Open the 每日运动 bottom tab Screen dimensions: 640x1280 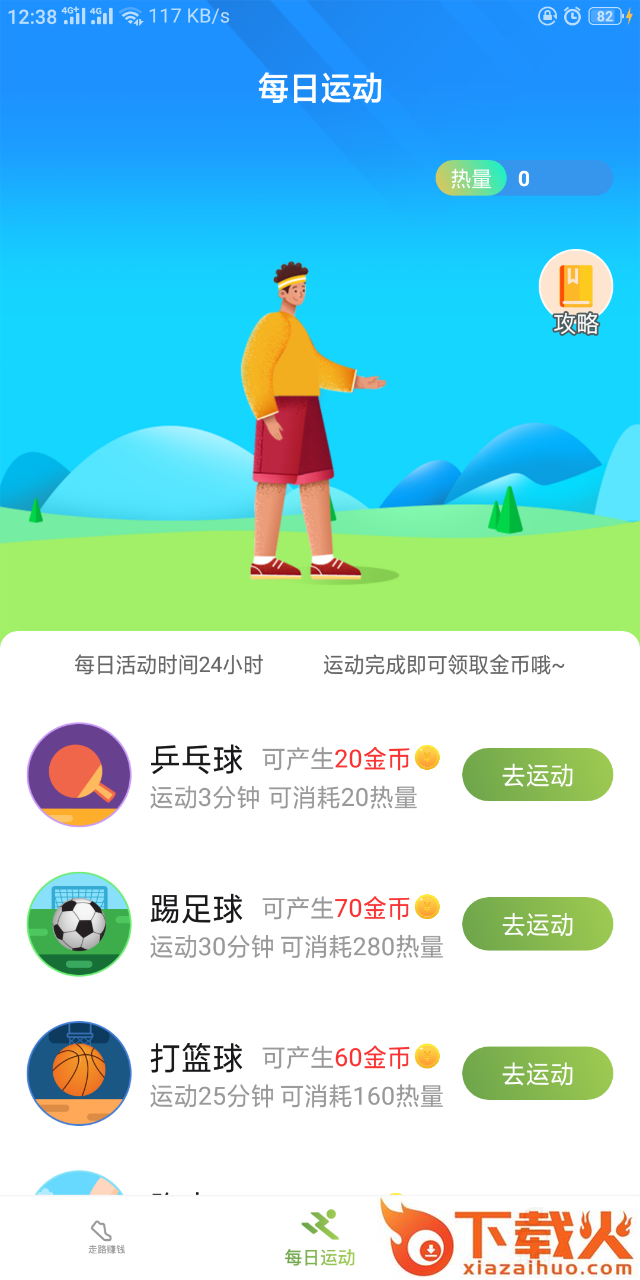click(320, 1238)
